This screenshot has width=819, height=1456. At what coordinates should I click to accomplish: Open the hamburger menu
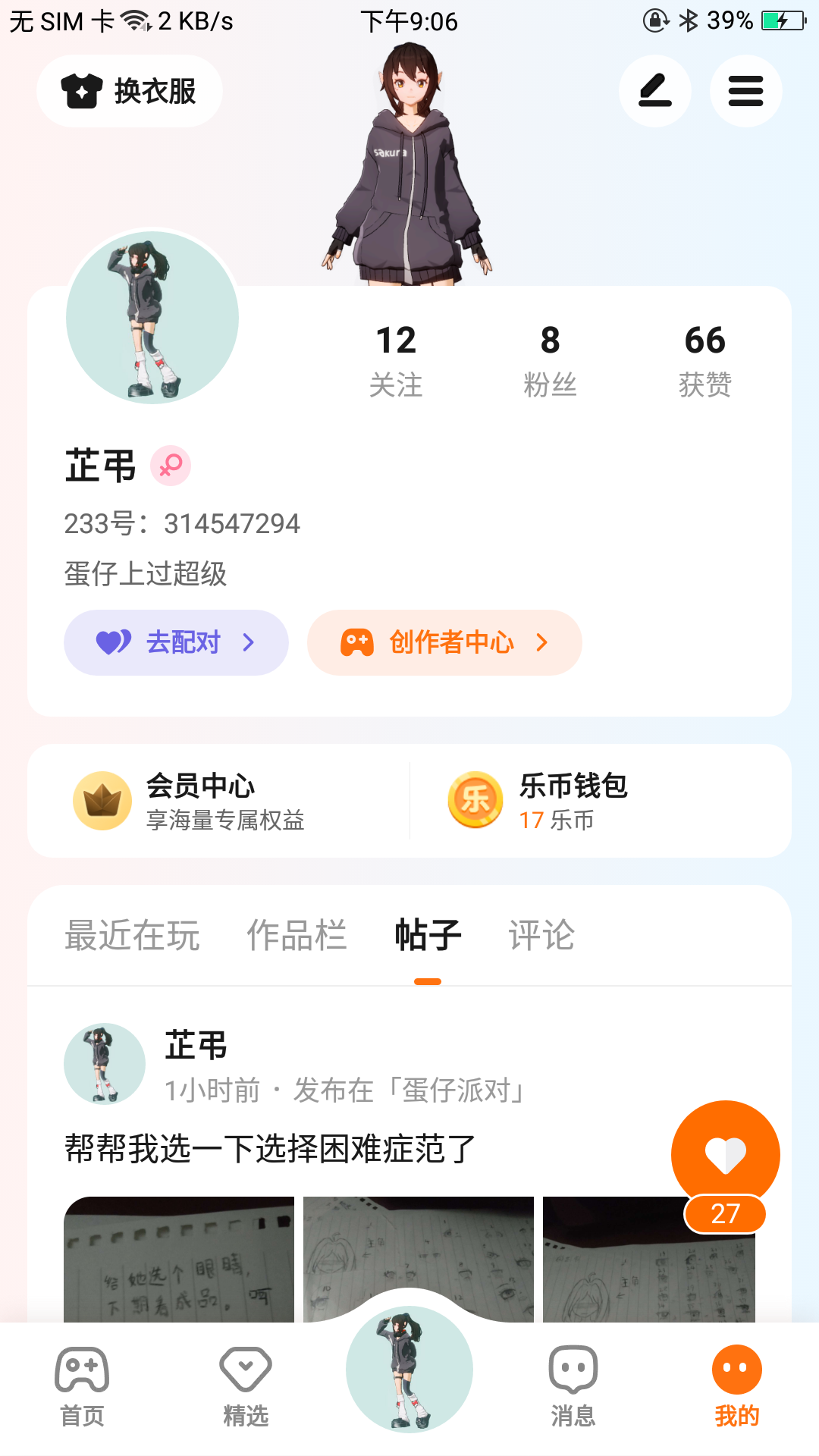tap(745, 91)
